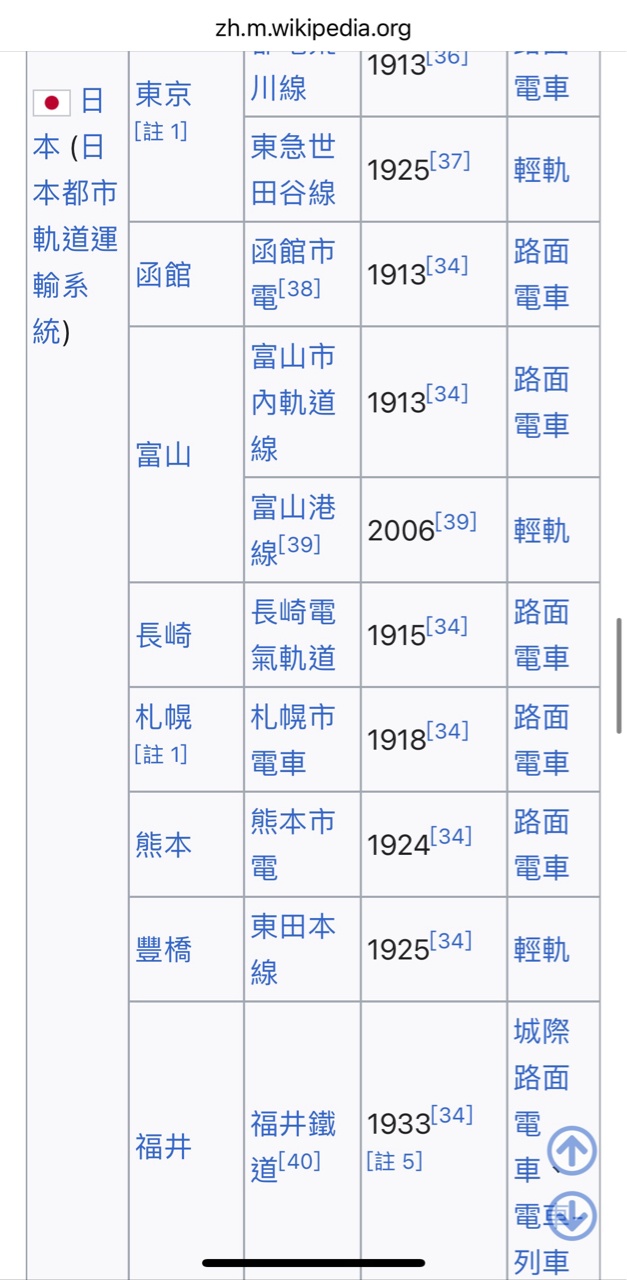Tap the scroll-to-bottom arrow button
Screen dimensions: 627x1280
572,1216
